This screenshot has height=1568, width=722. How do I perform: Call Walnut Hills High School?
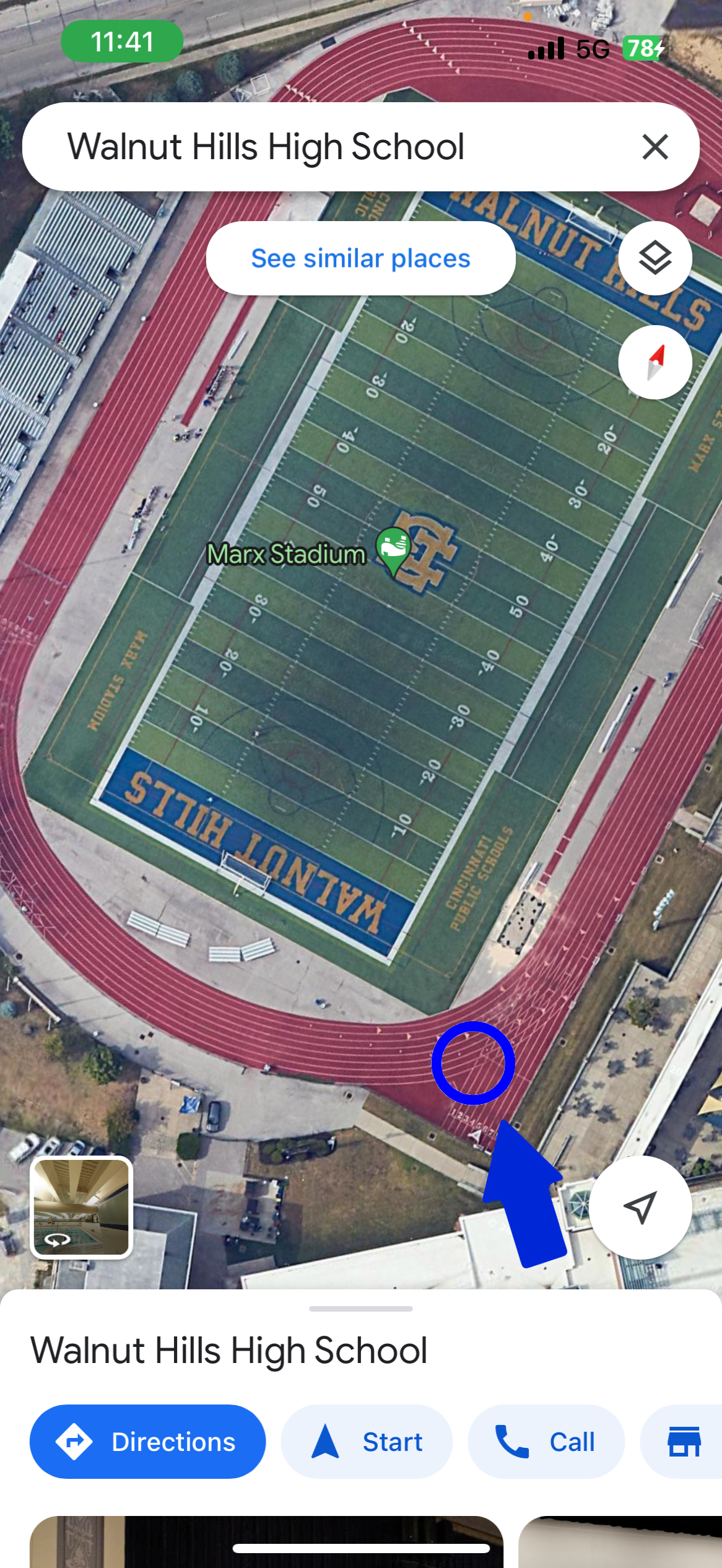coord(546,1442)
